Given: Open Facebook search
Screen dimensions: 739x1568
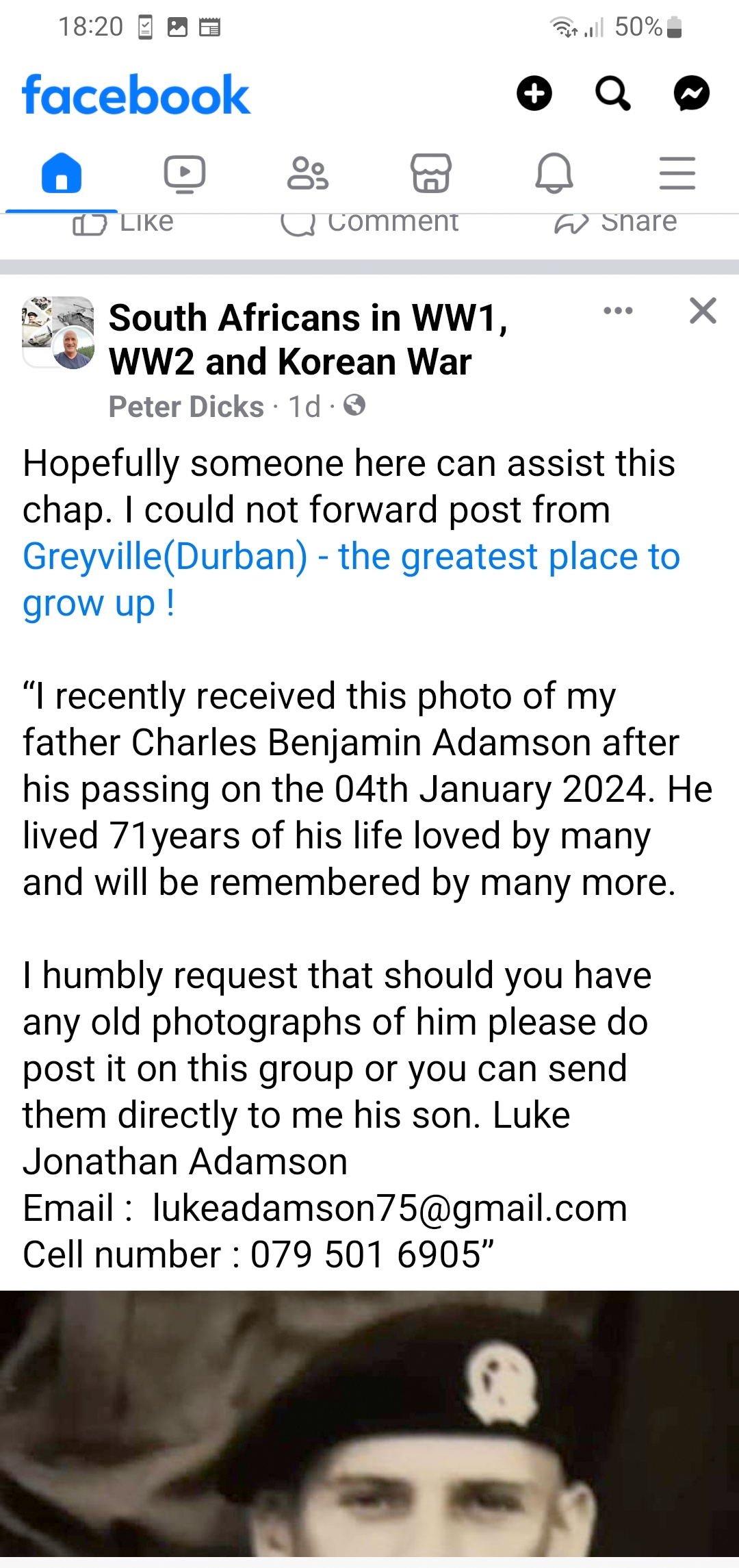Looking at the screenshot, I should 612,93.
